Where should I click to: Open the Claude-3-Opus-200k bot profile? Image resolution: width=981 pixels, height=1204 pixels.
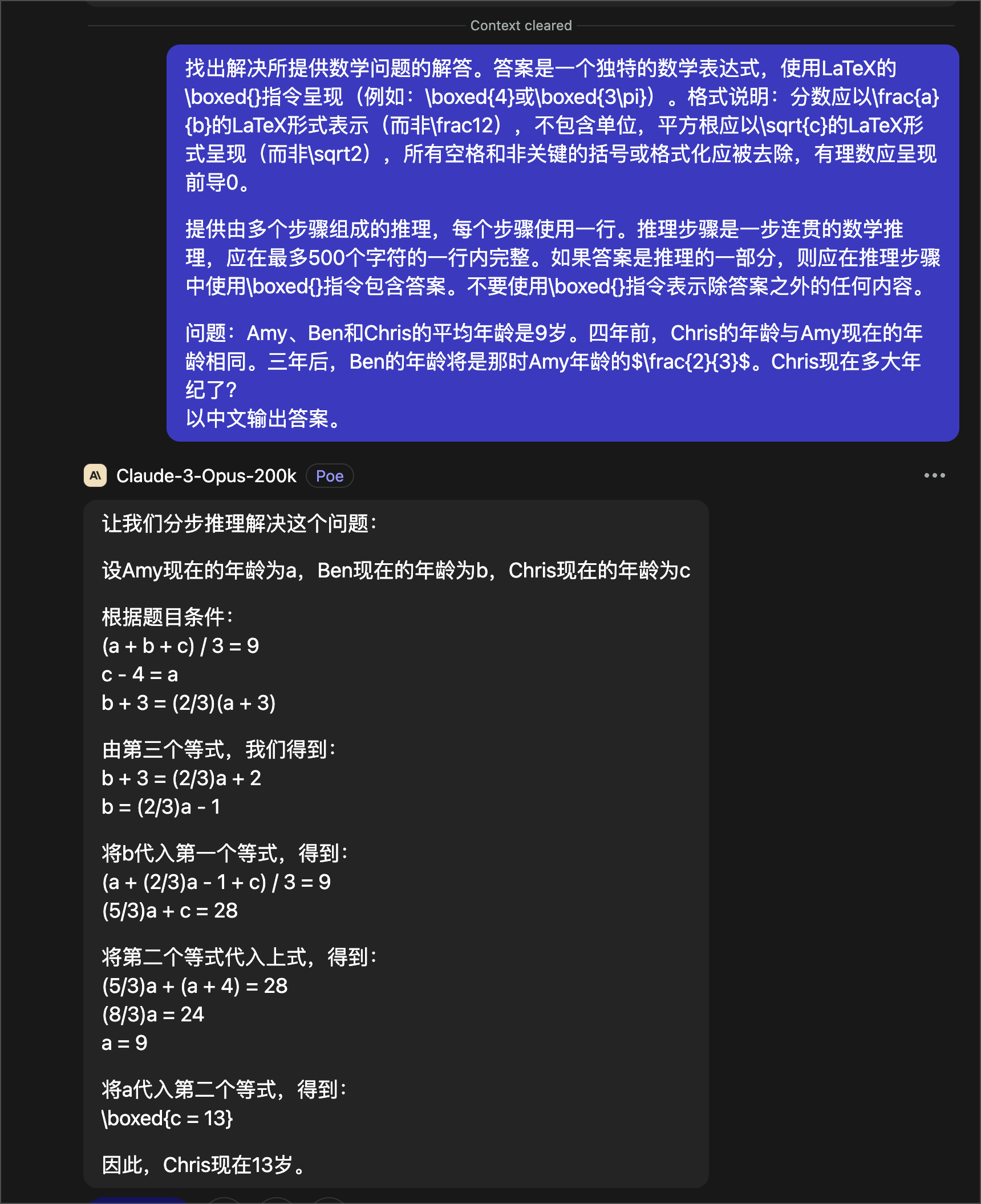pyautogui.click(x=206, y=476)
